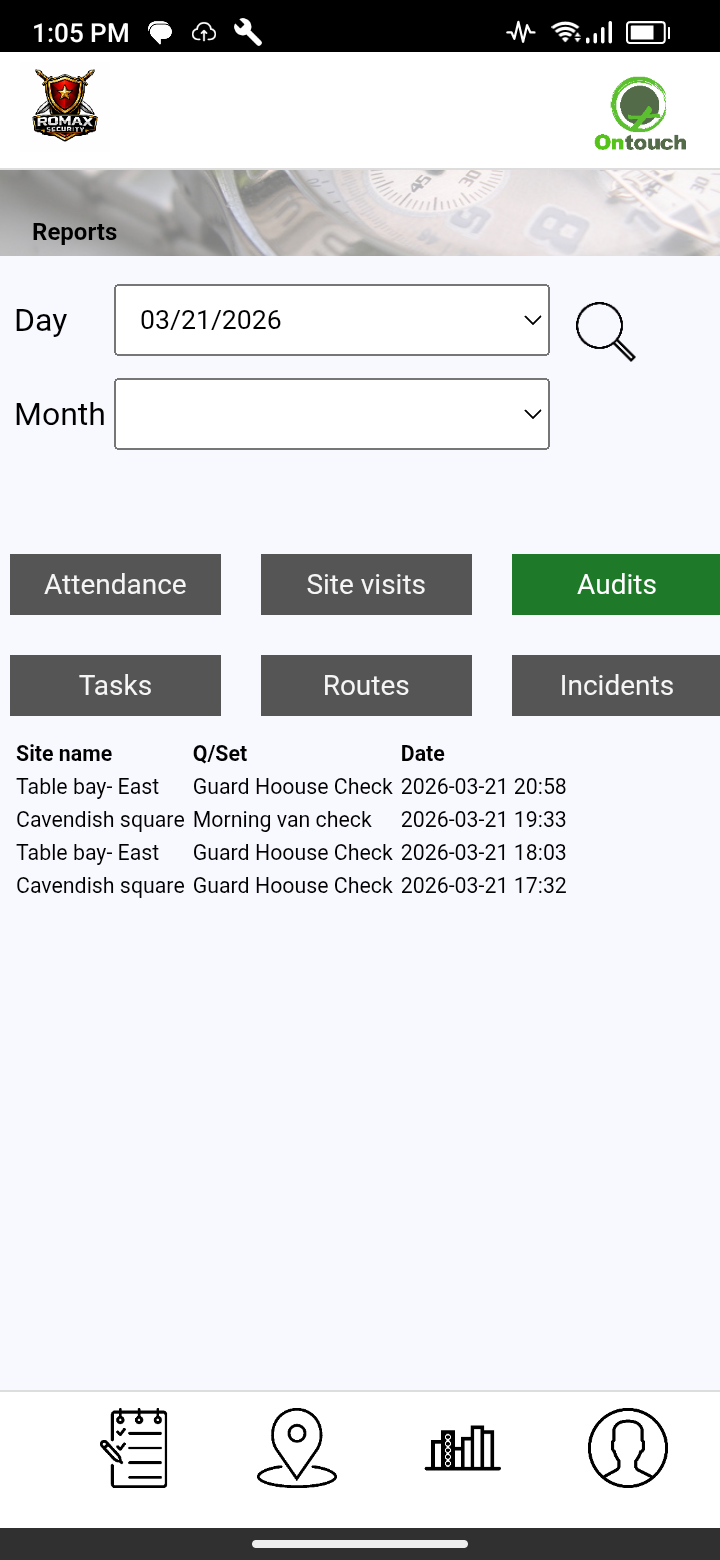Open the checklist notepad tab
The image size is (720, 1560).
click(x=135, y=1448)
